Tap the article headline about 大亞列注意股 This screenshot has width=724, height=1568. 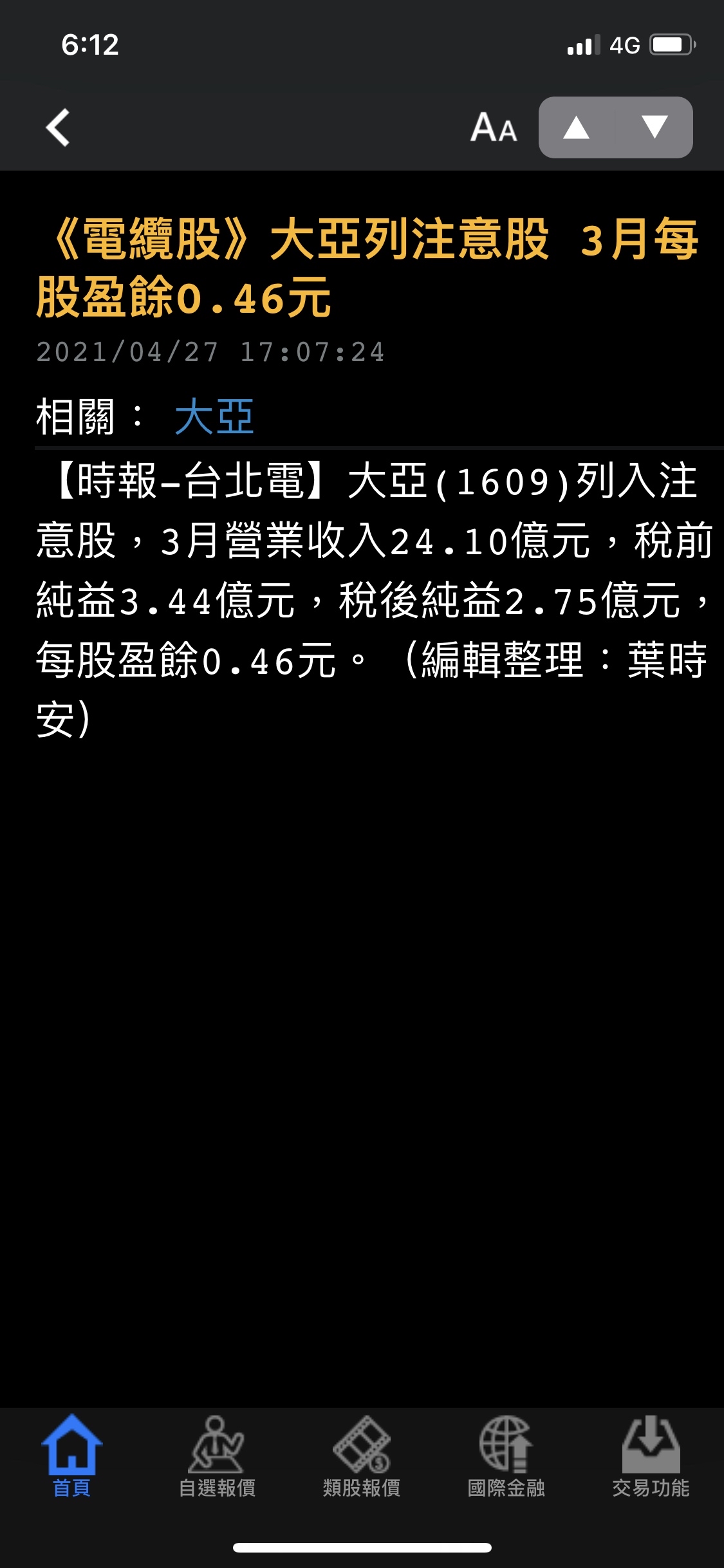360,267
